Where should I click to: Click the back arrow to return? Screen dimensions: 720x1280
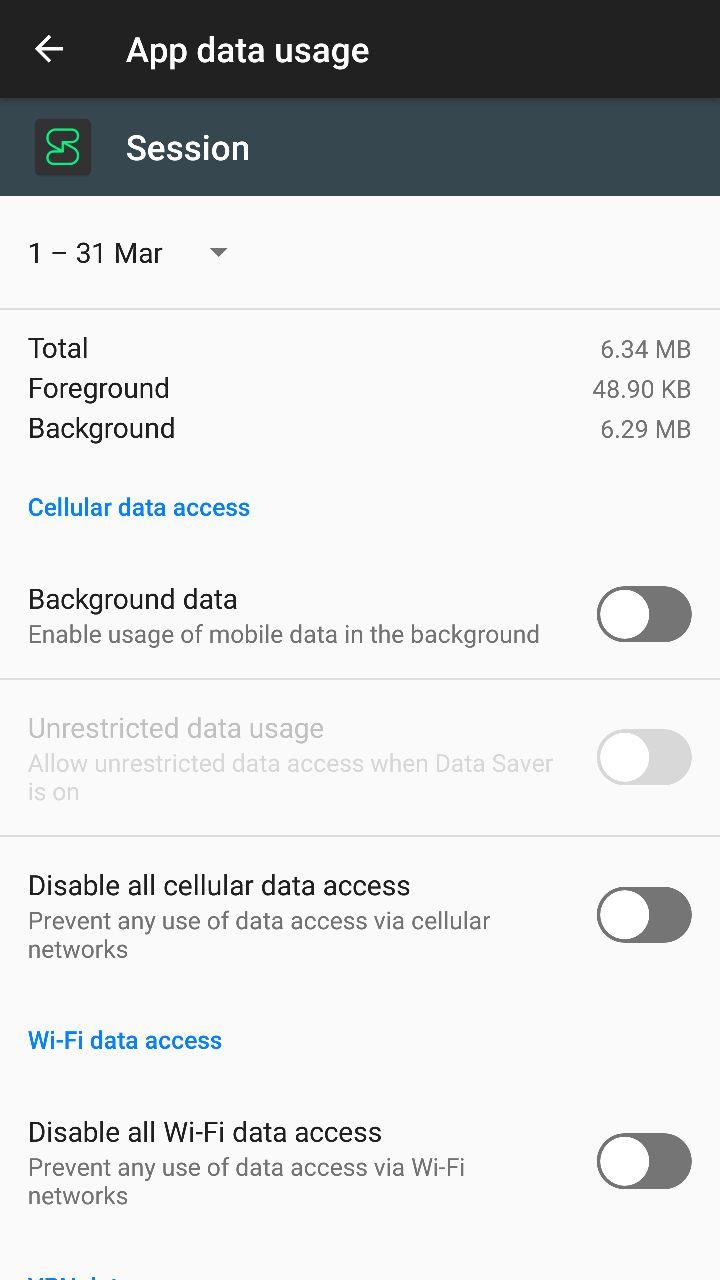(48, 48)
